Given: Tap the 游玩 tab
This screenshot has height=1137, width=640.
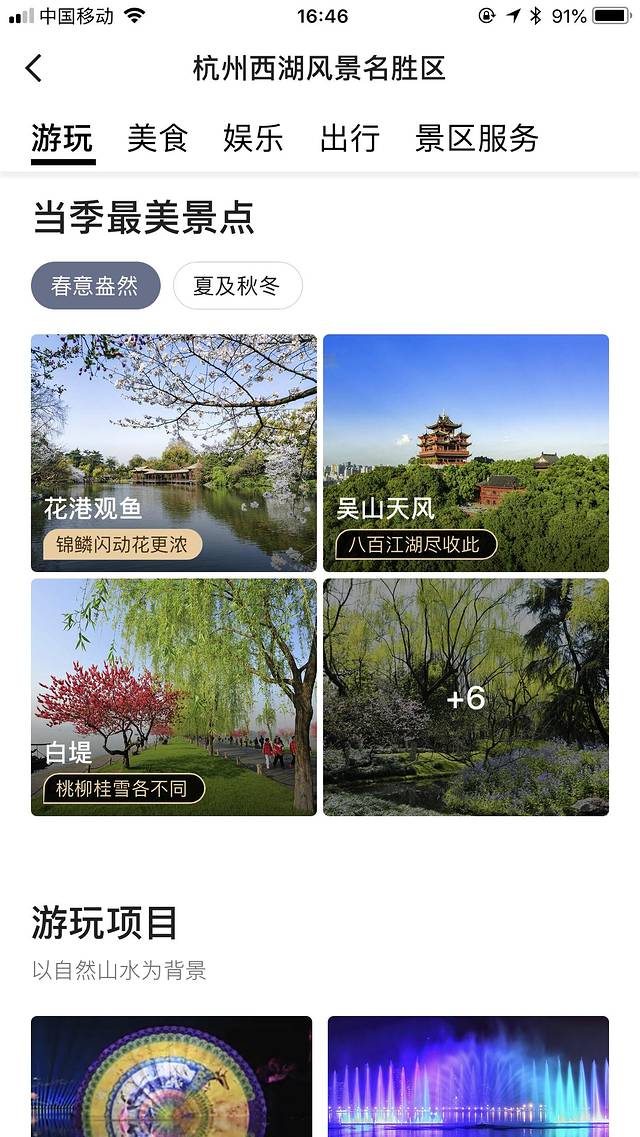Looking at the screenshot, I should 62,138.
